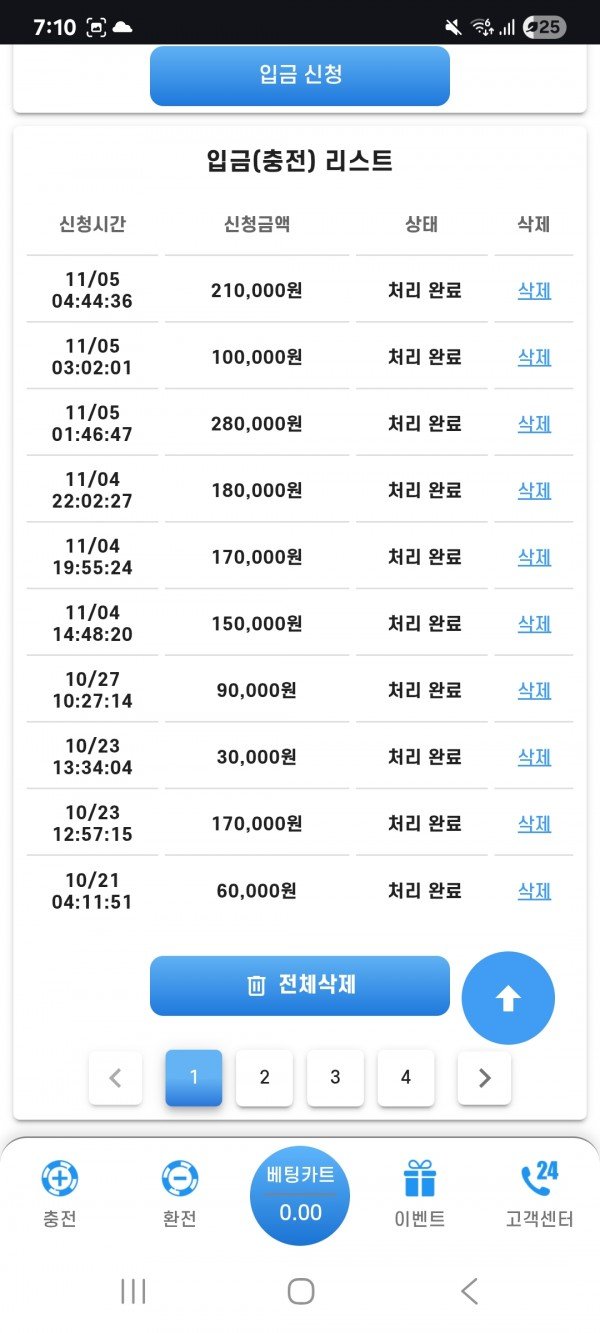Delete the 150,000원 deposit entry
This screenshot has height=1333, width=600.
coord(534,624)
